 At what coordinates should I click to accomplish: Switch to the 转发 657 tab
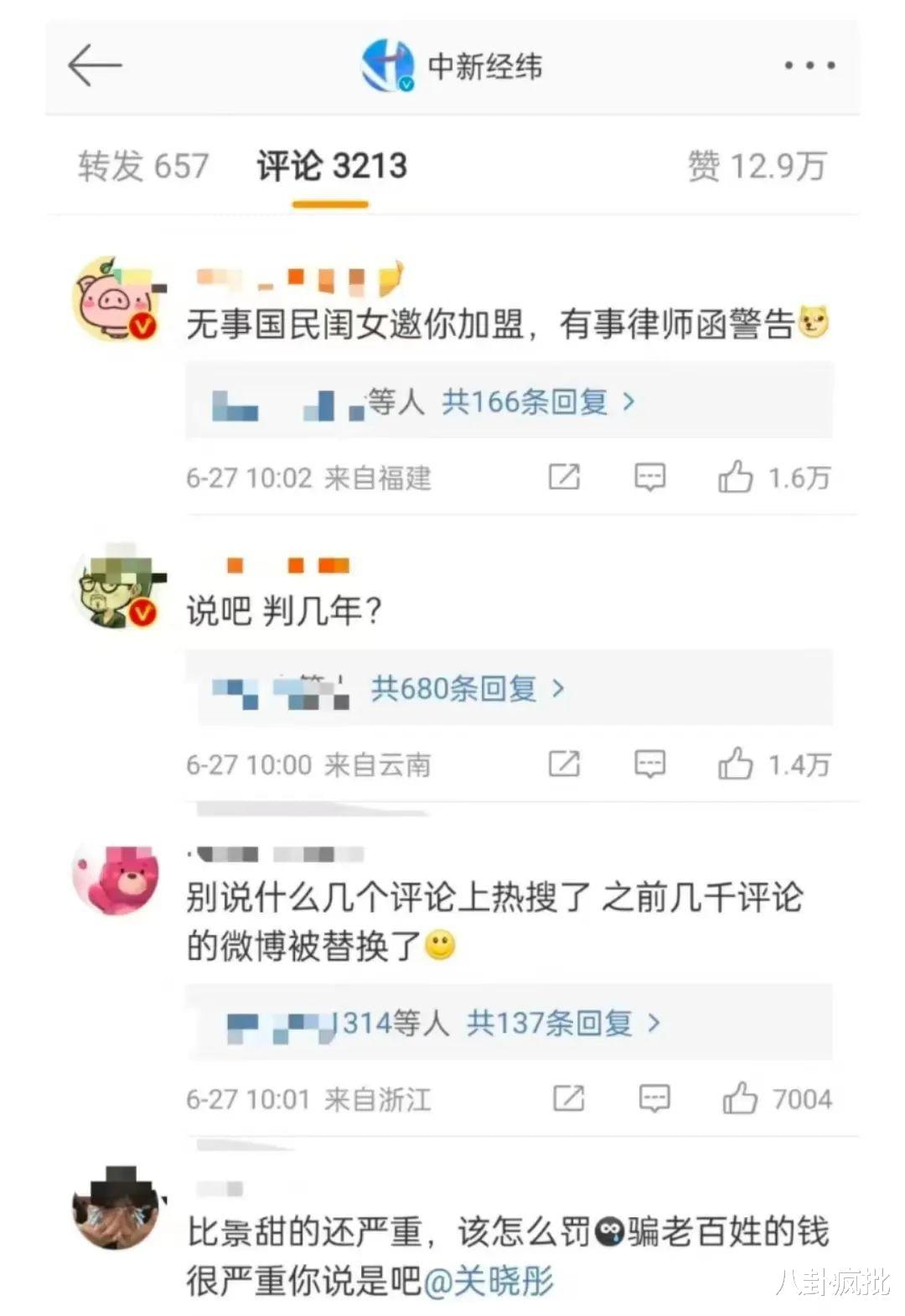click(x=143, y=166)
